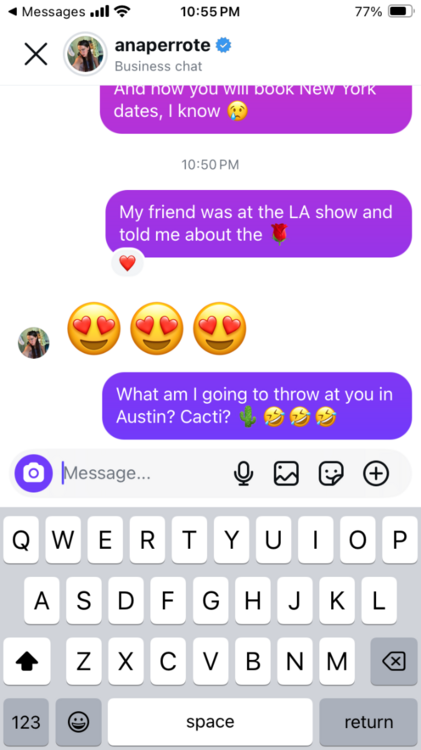This screenshot has width=421, height=750.
Task: Open the sticker picker
Action: click(x=331, y=474)
